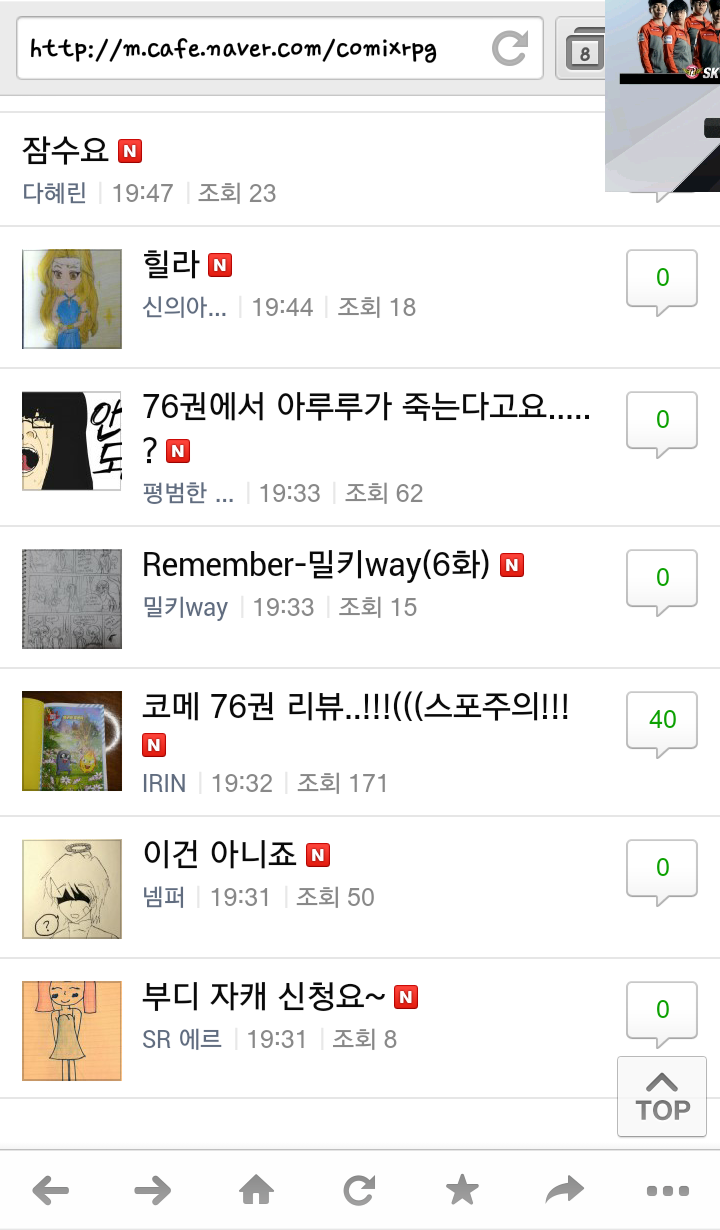Open the browser tabs counter
Image resolution: width=720 pixels, height=1230 pixels.
[584, 49]
